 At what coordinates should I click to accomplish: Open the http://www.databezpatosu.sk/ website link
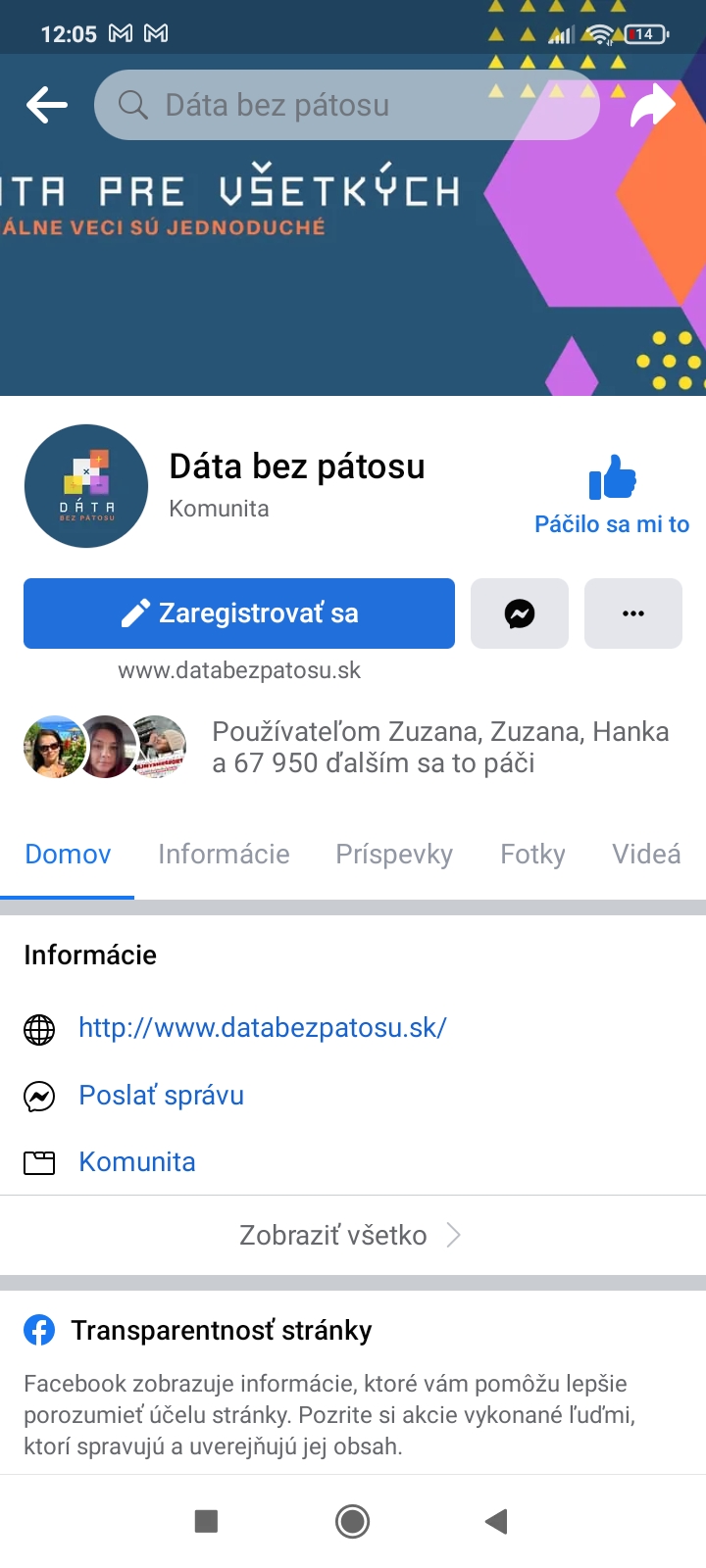click(x=263, y=1028)
